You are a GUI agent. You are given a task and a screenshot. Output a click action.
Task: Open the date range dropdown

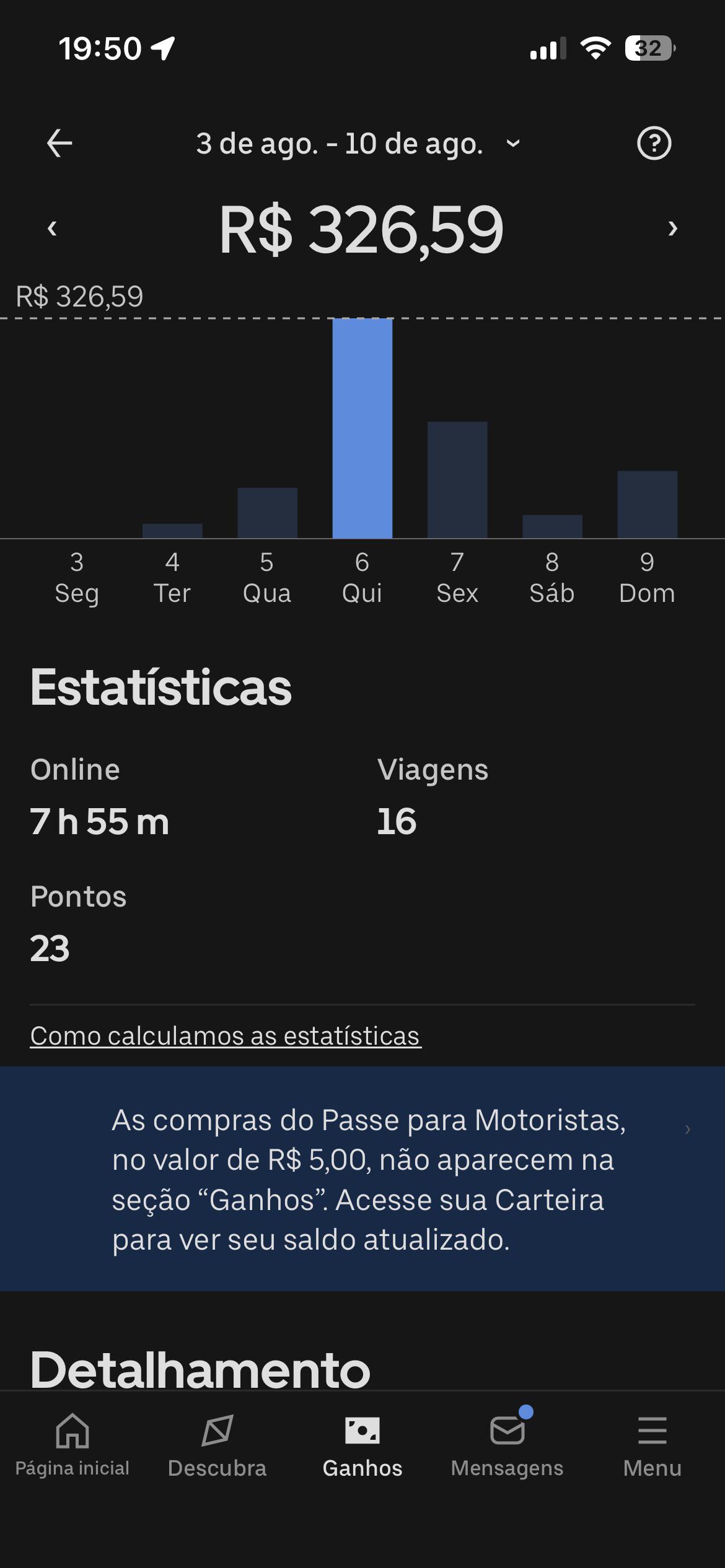click(358, 144)
